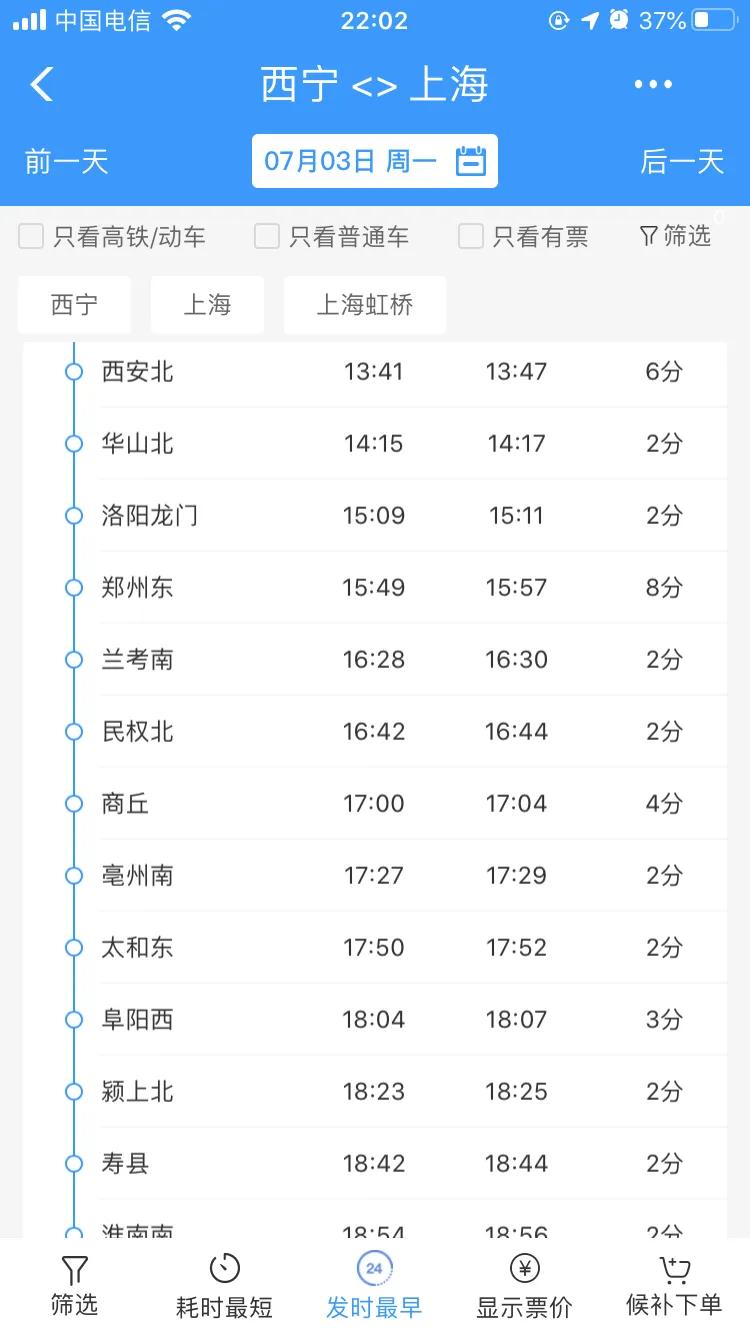Tap the clock icon for 耗时最短 sorting
The width and height of the screenshot is (750, 1334).
point(224,1268)
